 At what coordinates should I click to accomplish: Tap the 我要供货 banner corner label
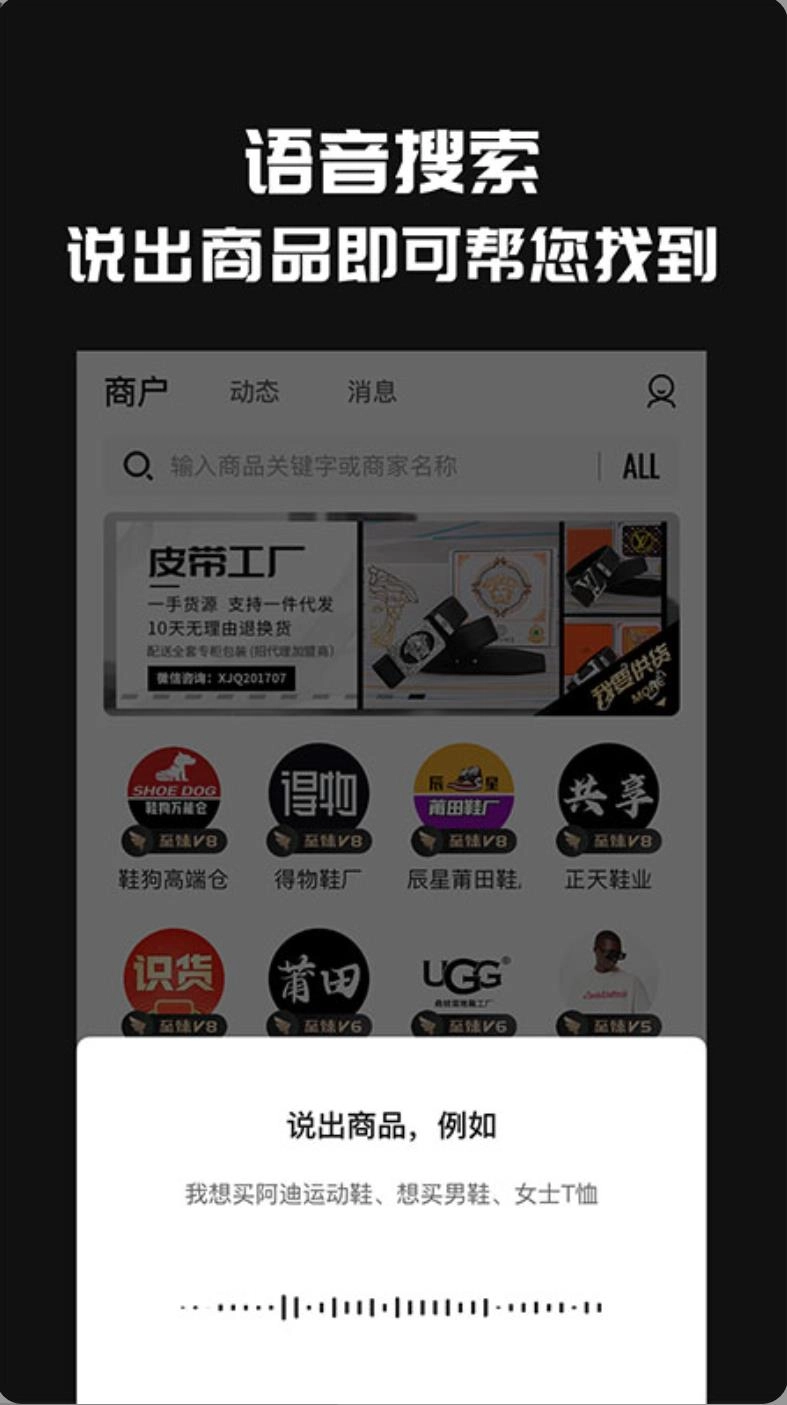point(630,672)
